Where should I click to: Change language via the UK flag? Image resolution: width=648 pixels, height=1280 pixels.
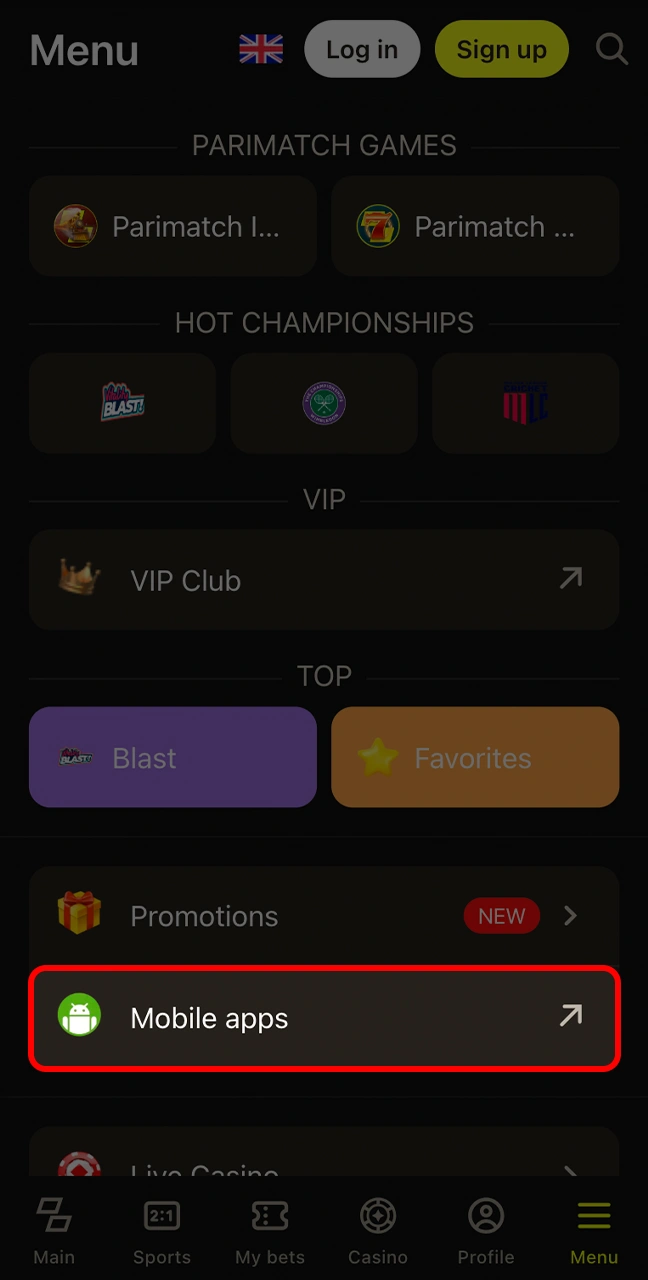click(x=261, y=48)
